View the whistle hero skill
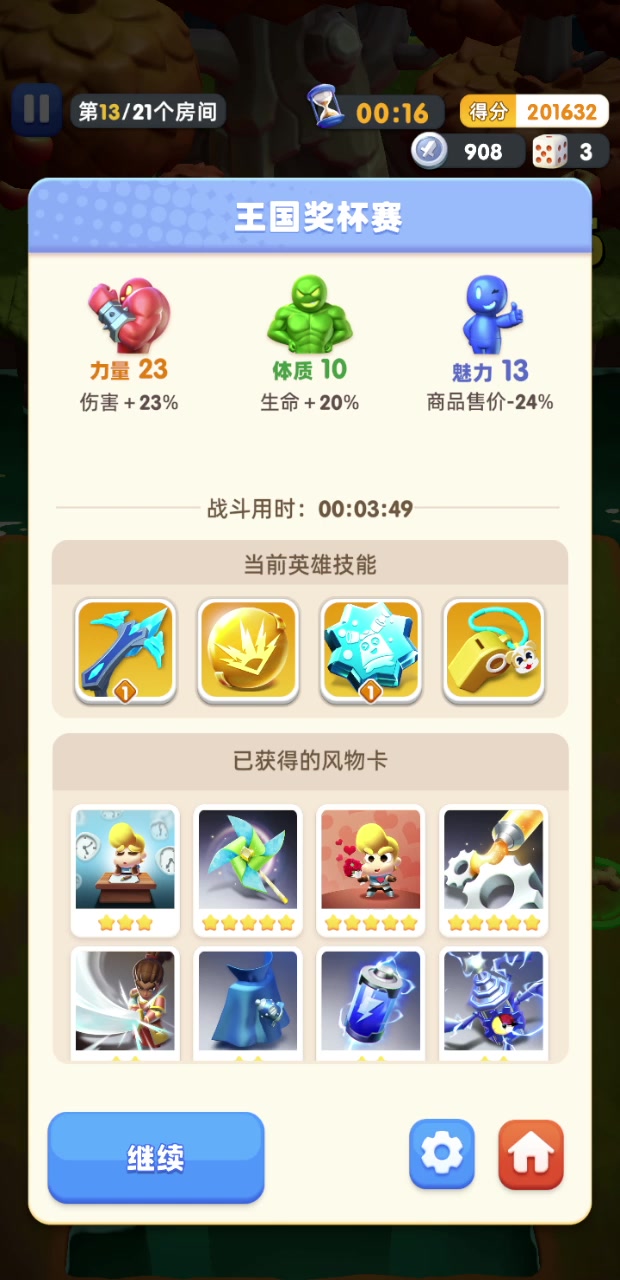 tap(494, 650)
